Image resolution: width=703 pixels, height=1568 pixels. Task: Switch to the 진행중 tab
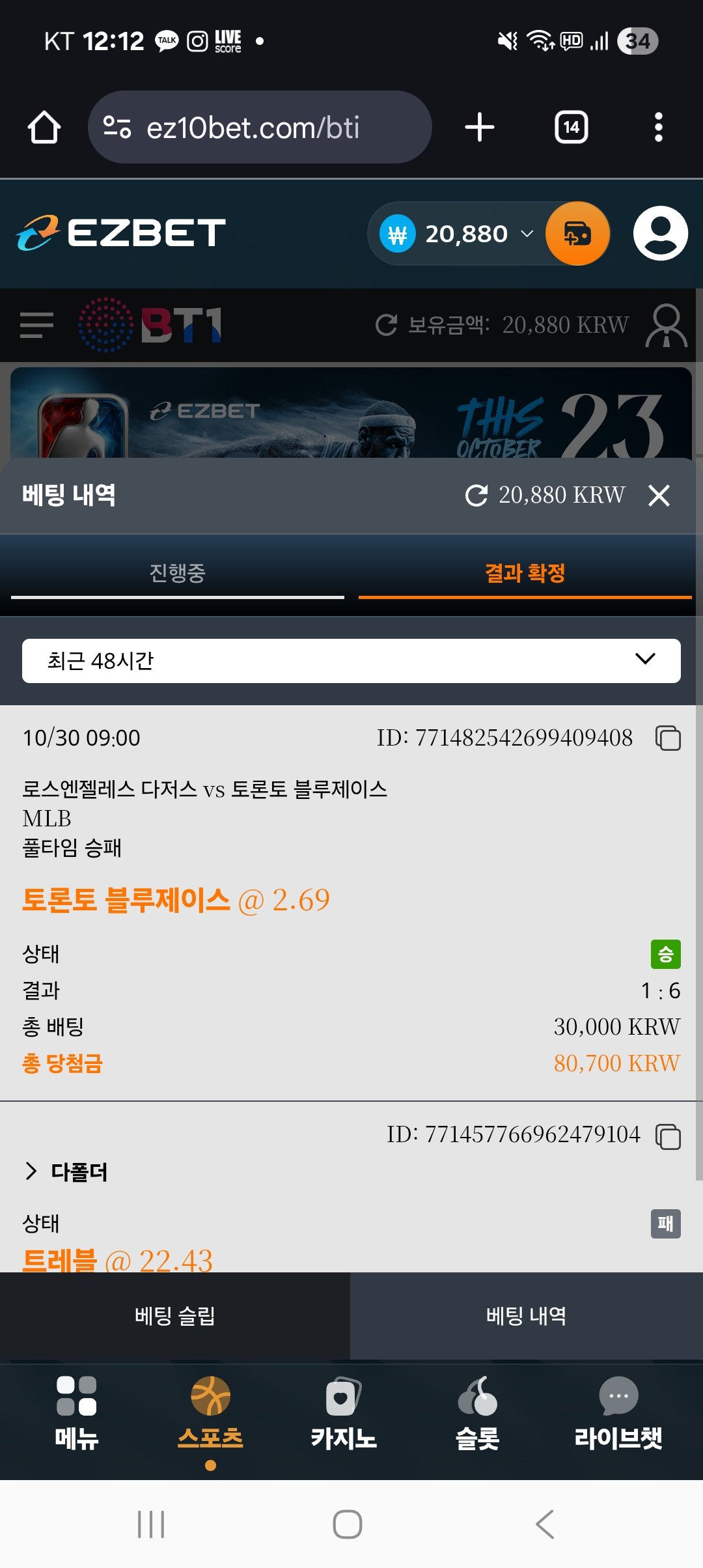[177, 574]
